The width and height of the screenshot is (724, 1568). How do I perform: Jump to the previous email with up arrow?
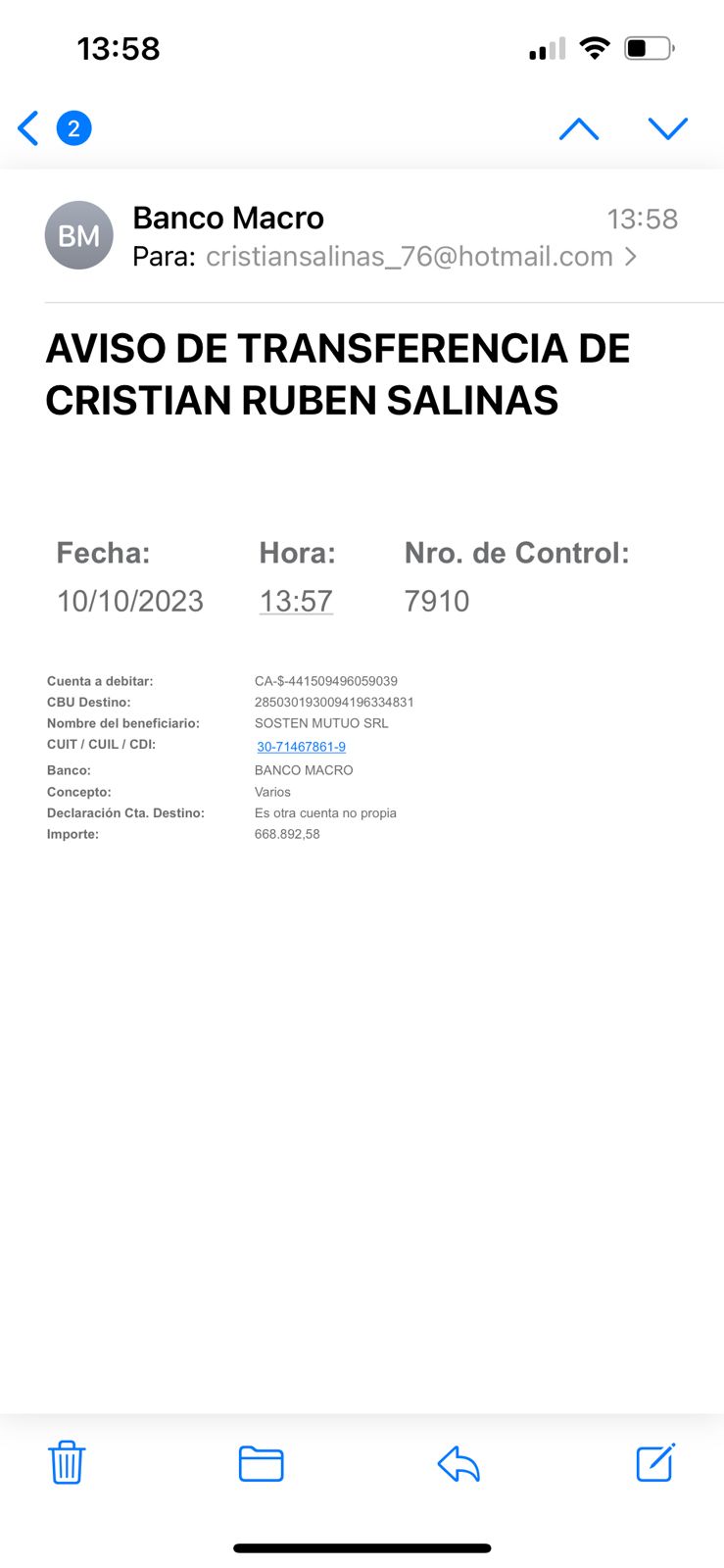click(x=579, y=128)
